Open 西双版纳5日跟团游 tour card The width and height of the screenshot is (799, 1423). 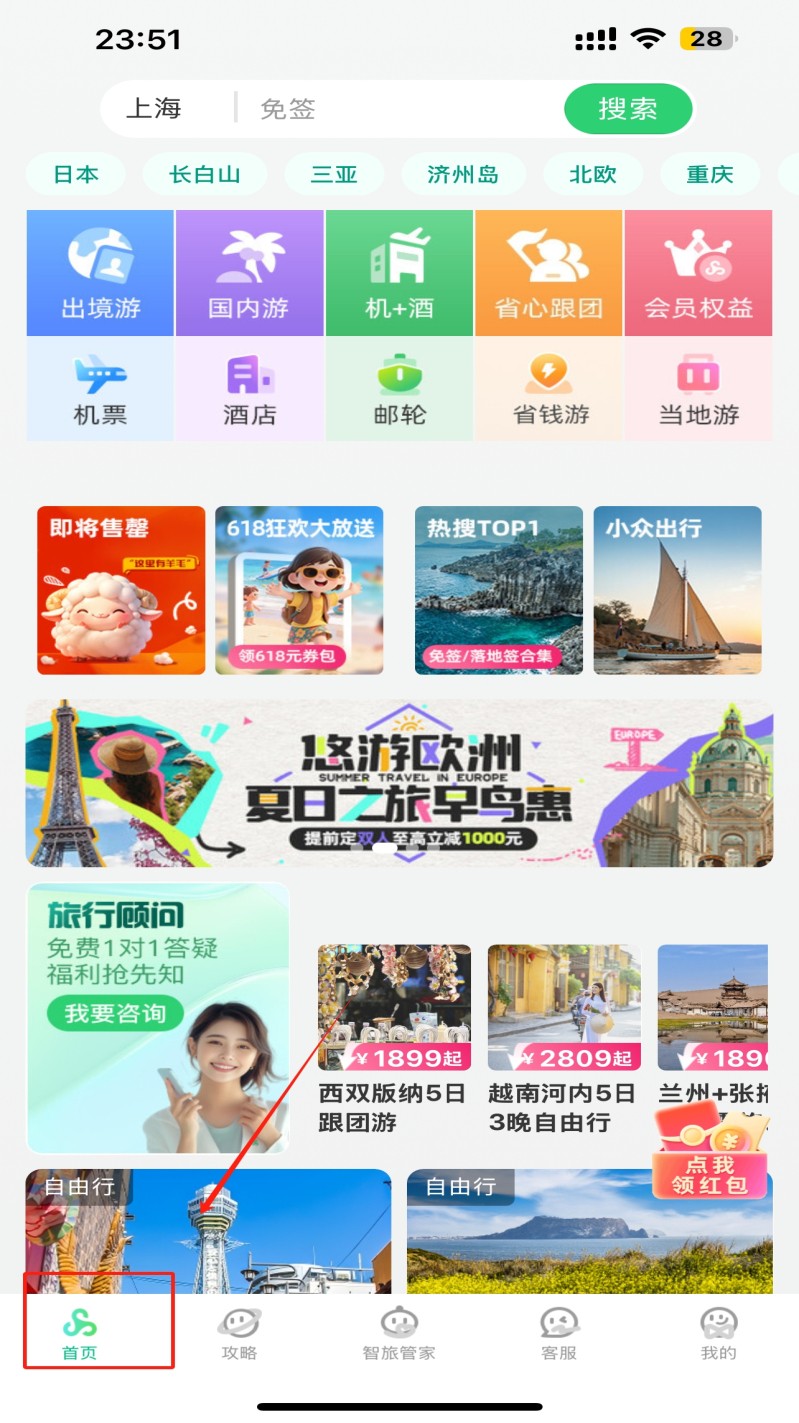394,1038
